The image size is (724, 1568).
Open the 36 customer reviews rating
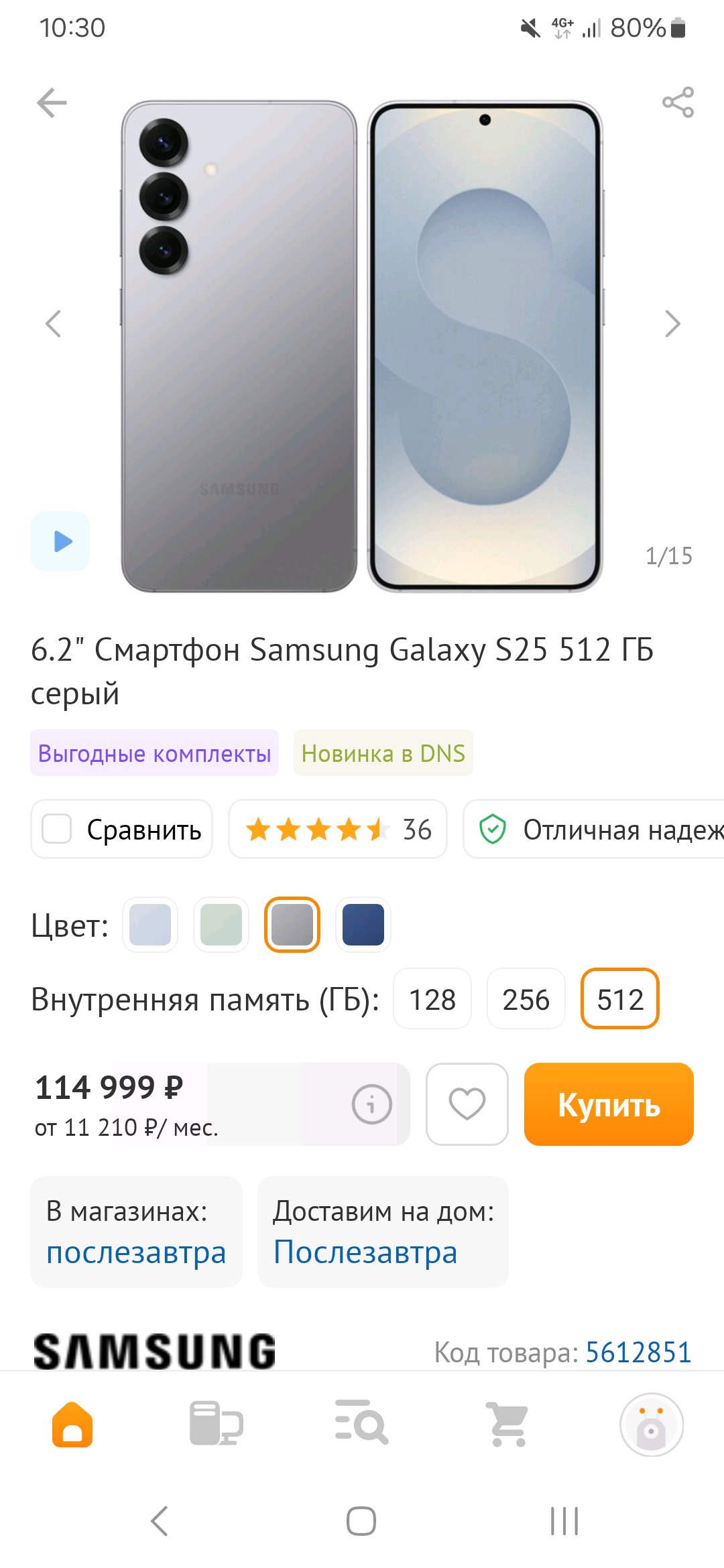[338, 830]
